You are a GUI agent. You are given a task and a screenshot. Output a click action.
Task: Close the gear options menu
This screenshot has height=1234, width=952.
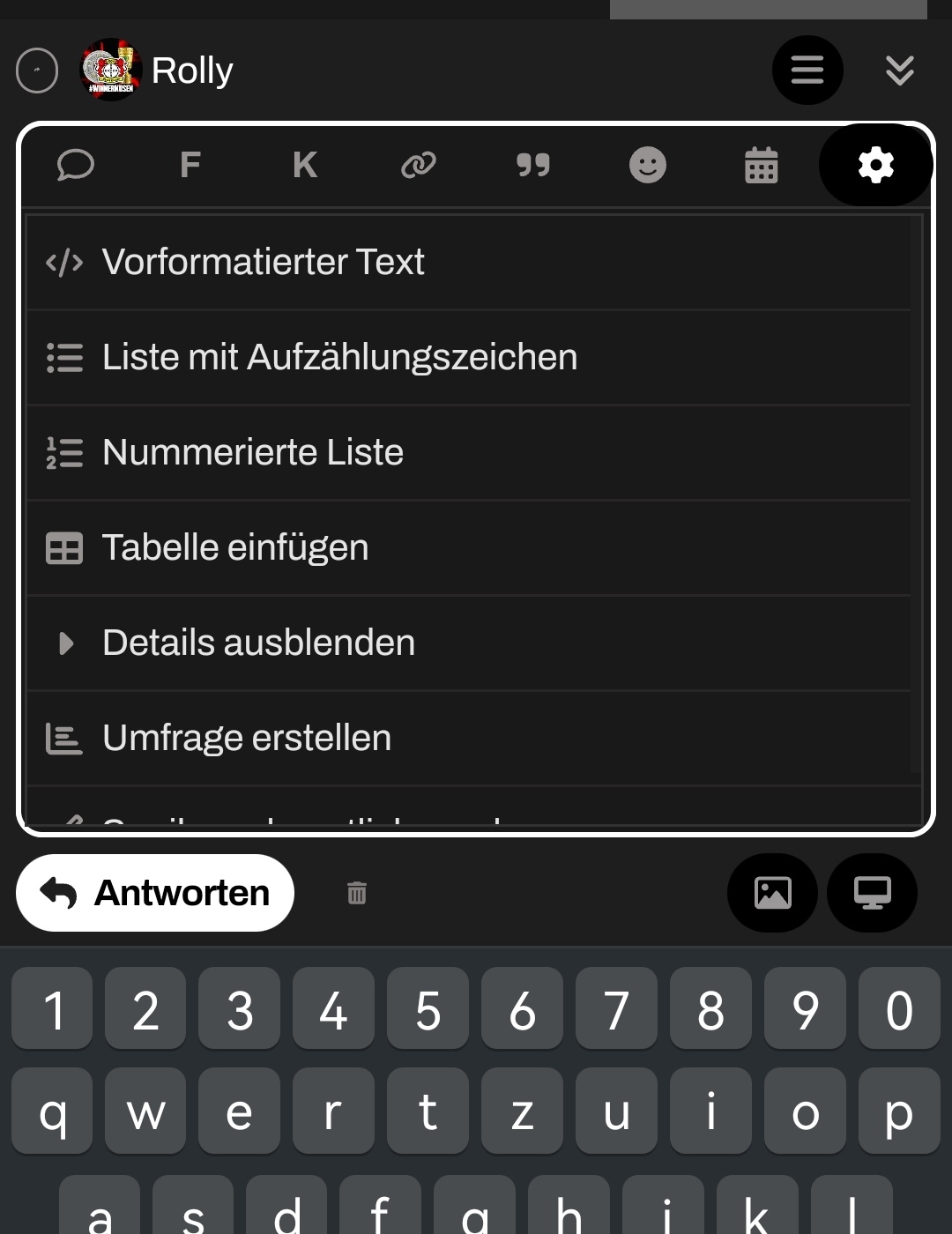(875, 165)
